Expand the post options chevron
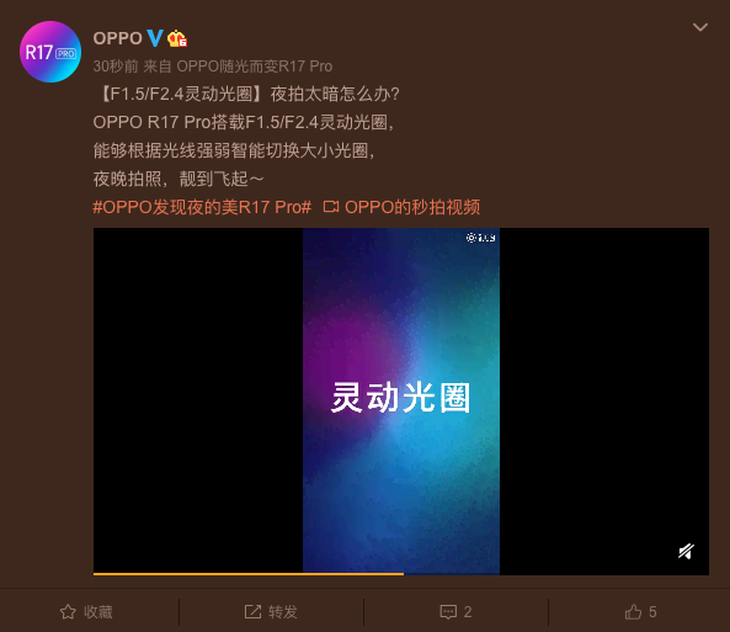Viewport: 730px width, 632px height. click(x=703, y=25)
